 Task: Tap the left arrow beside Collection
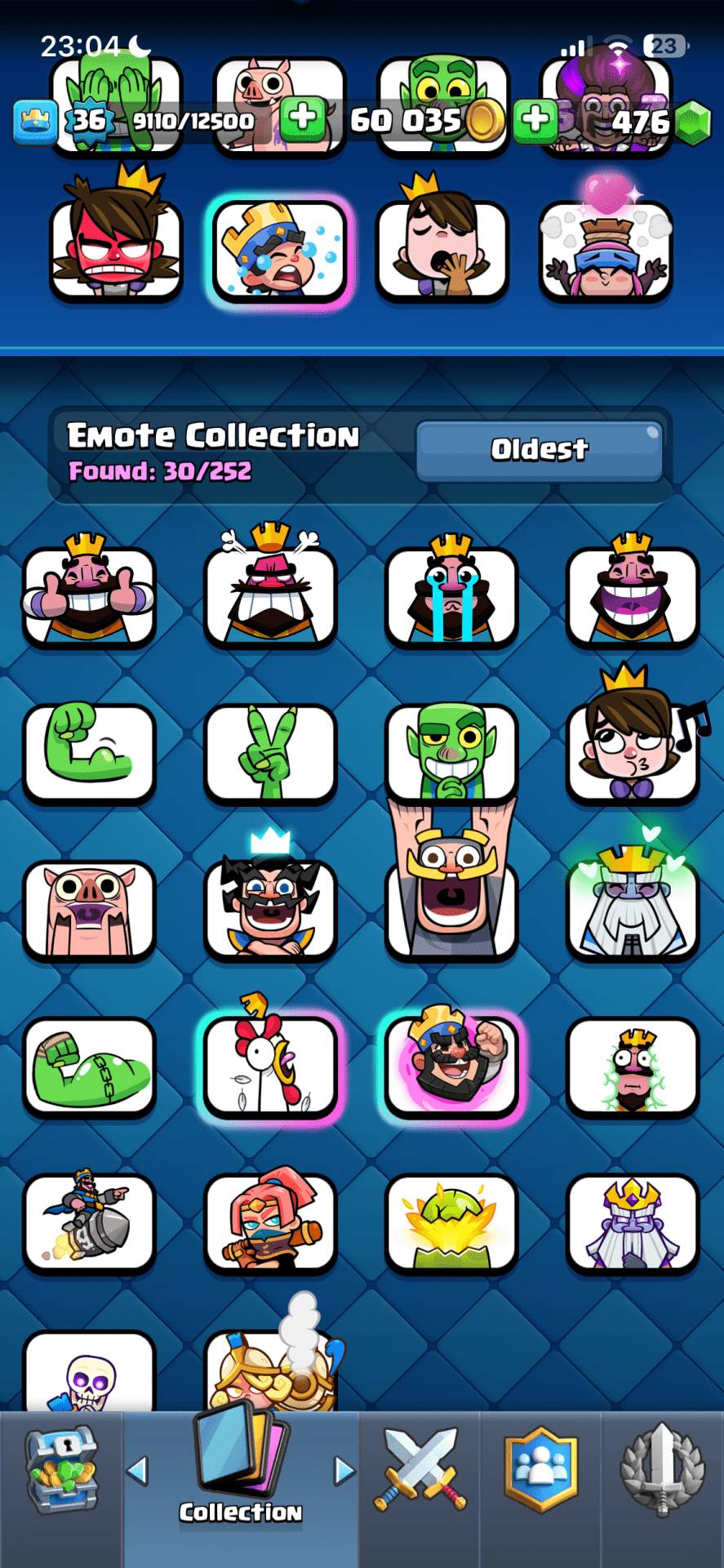pyautogui.click(x=138, y=1472)
